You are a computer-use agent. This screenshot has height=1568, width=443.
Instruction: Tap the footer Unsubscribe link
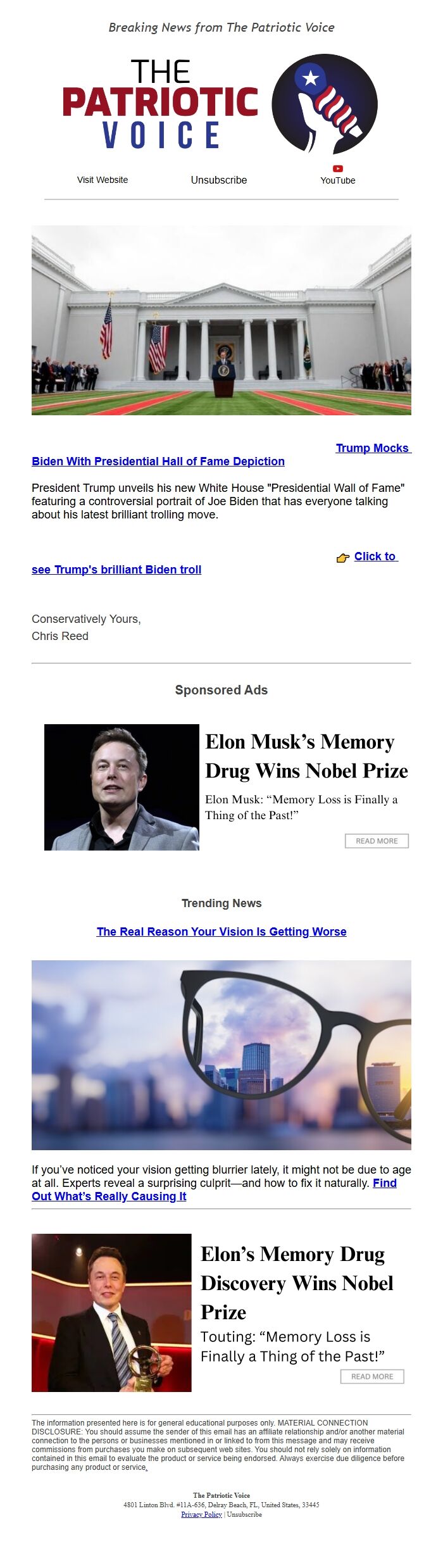point(244,1514)
